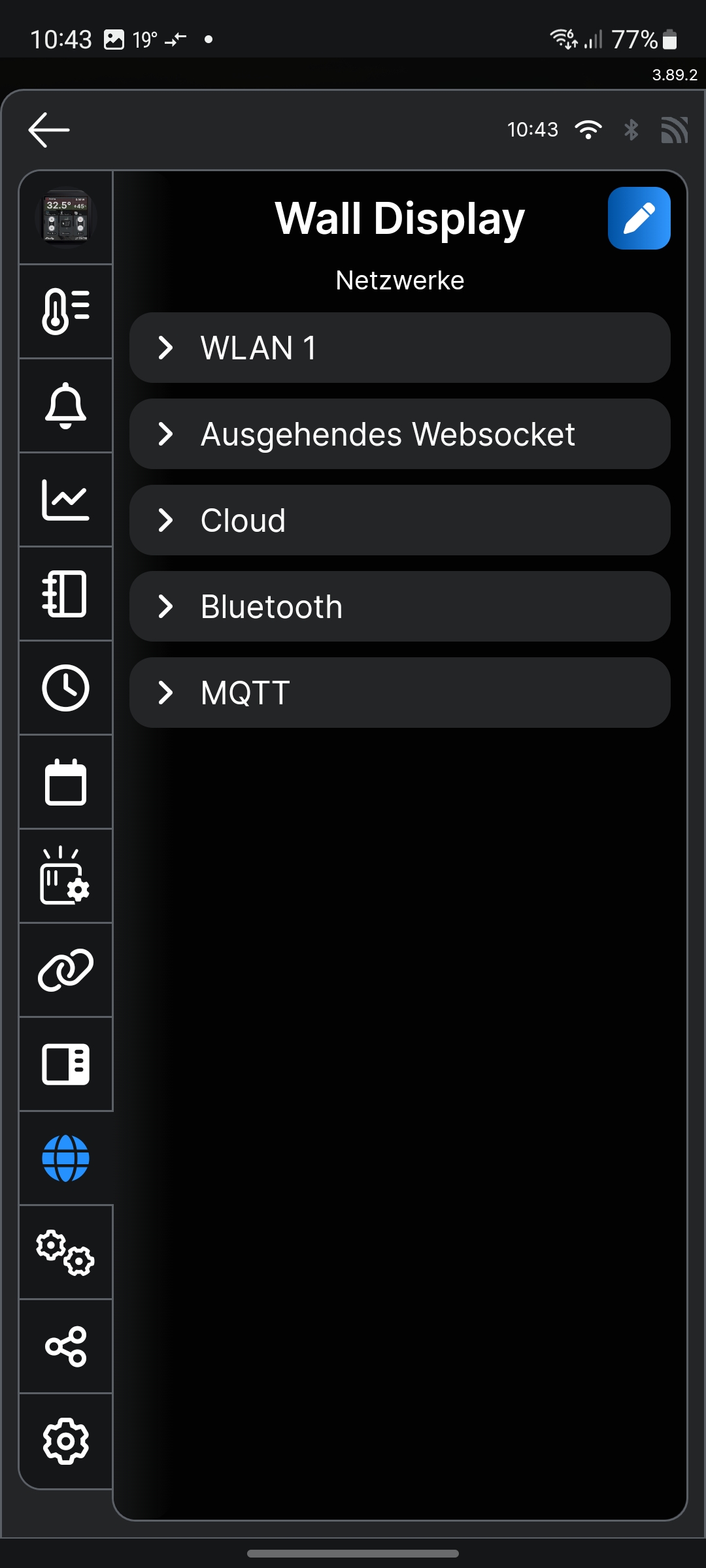The image size is (706, 1568).
Task: Open the share tab
Action: tap(65, 1347)
